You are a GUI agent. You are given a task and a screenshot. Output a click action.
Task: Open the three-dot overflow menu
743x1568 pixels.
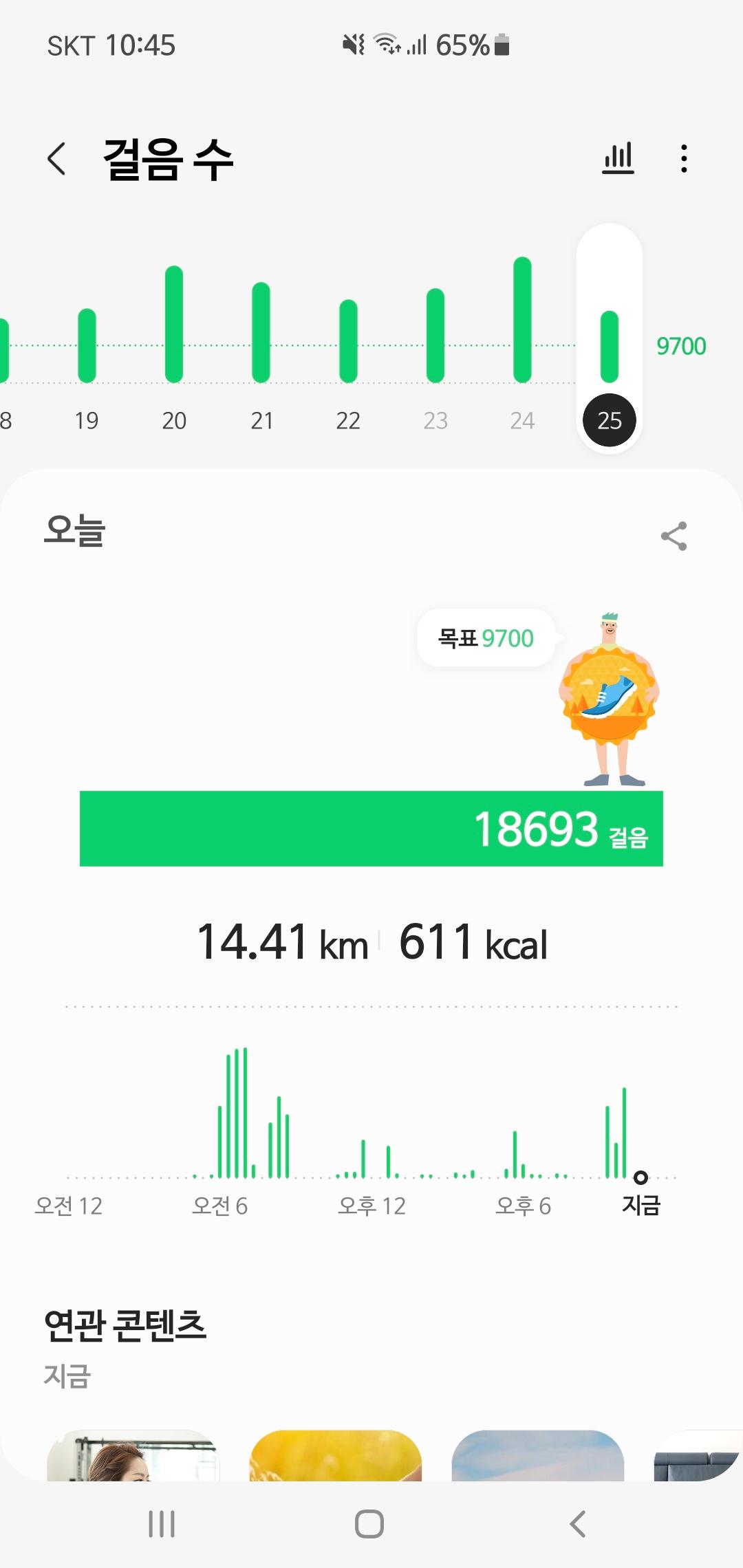(683, 159)
